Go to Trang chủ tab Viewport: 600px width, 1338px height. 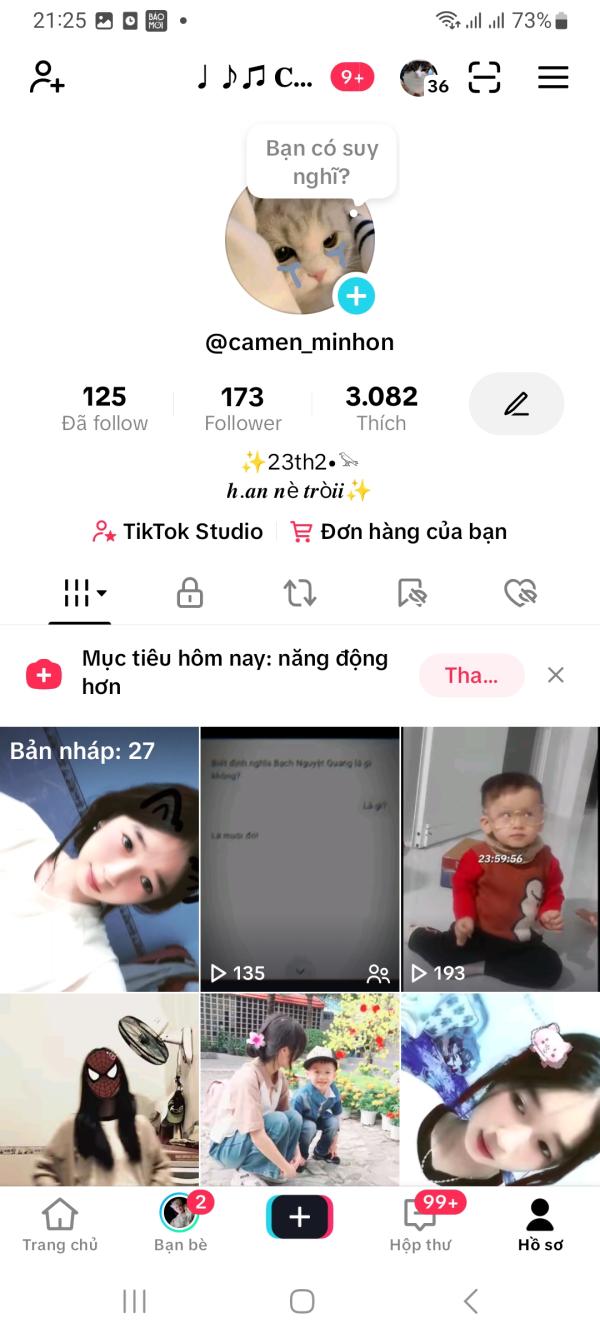60,1225
